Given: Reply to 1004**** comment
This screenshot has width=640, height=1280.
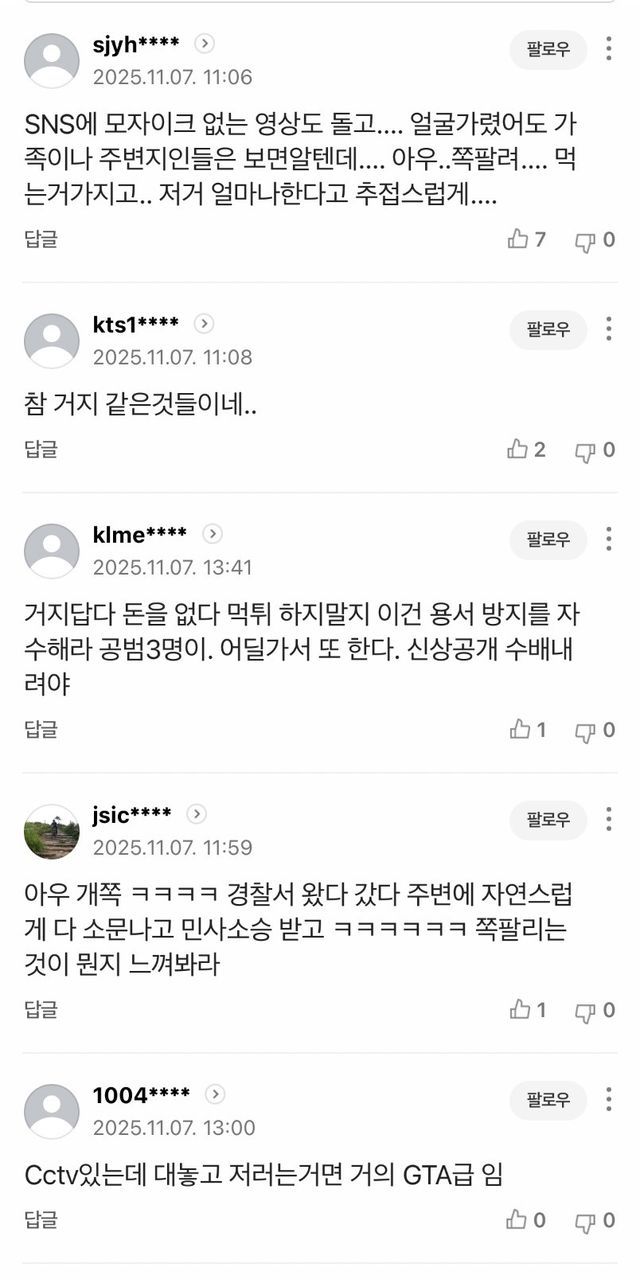Looking at the screenshot, I should point(41,1218).
